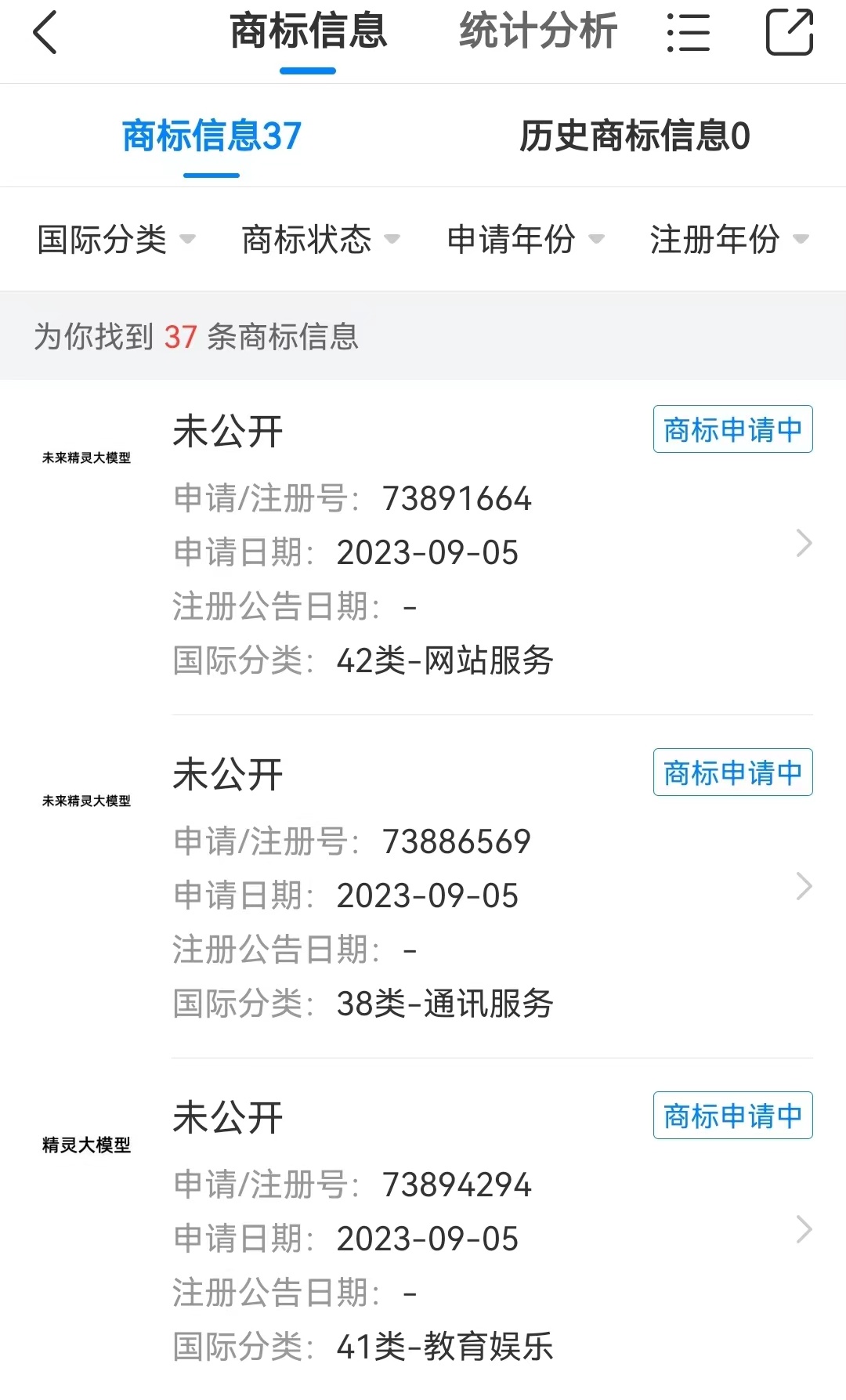Go back using the top-left arrow

click(45, 33)
